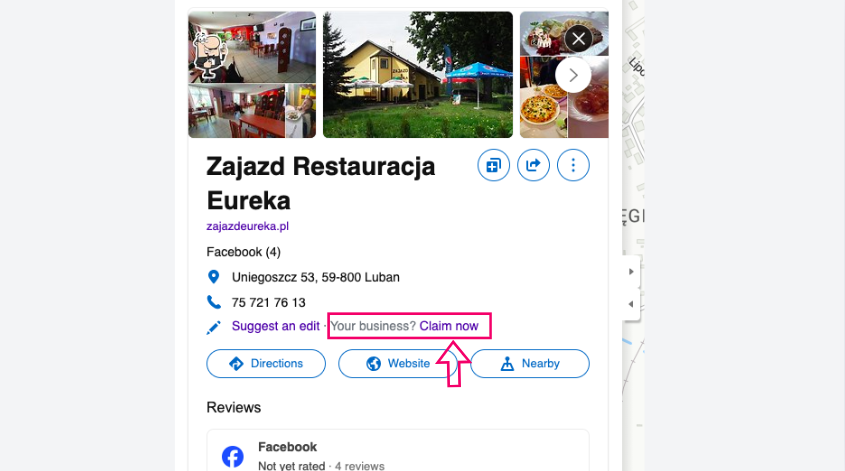Claim this business with Claim now
Screen dimensions: 845x471
(x=448, y=326)
